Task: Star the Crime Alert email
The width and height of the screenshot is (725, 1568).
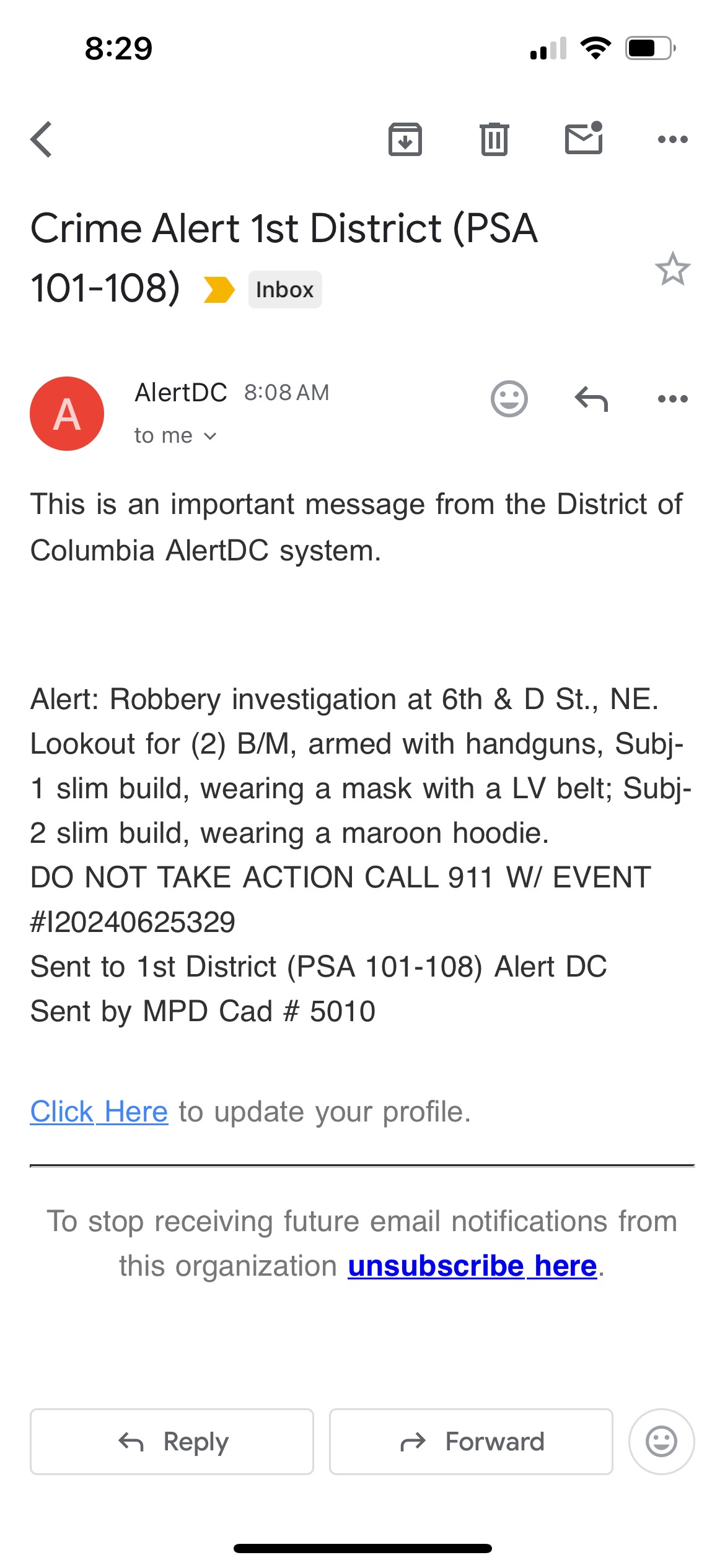Action: [x=672, y=269]
